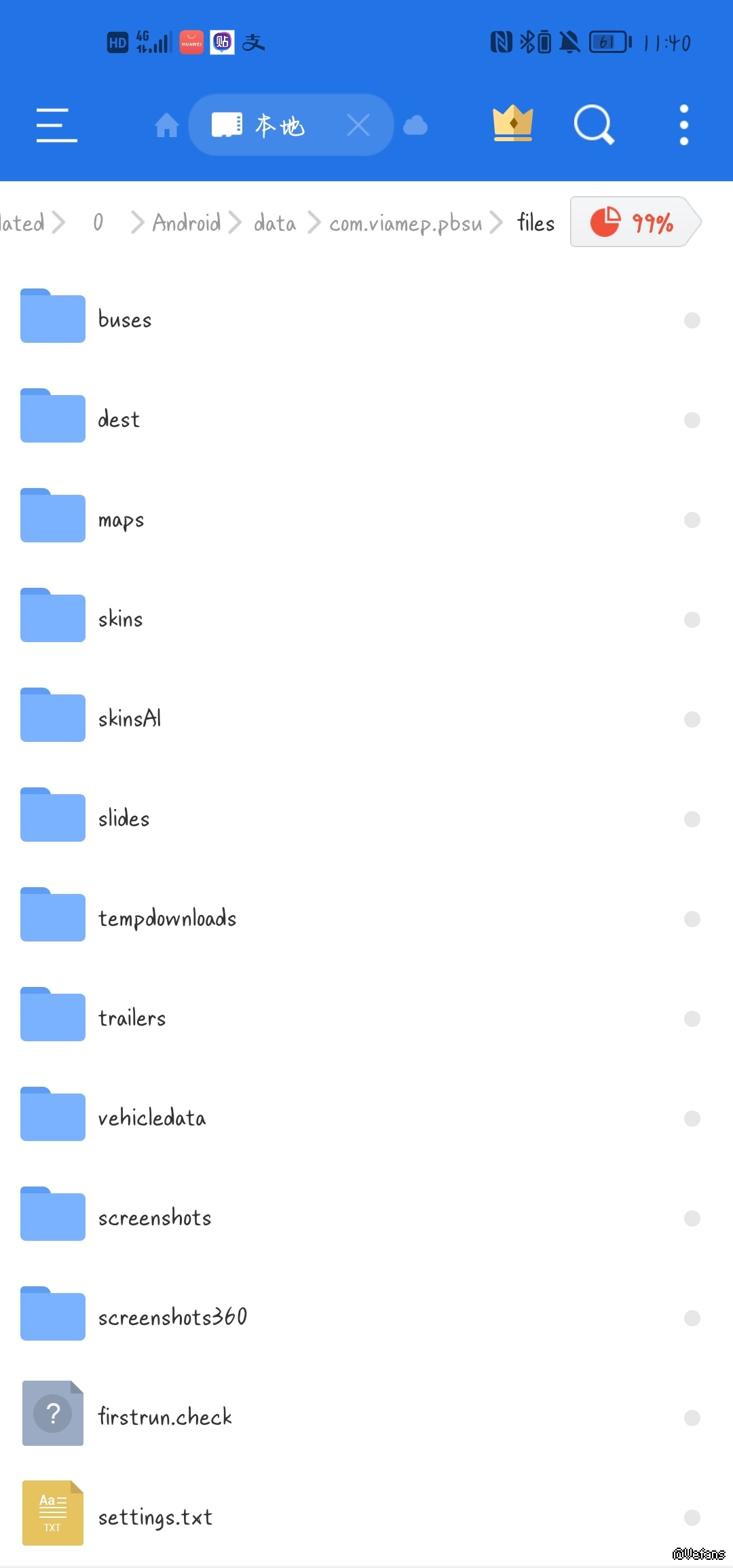The height and width of the screenshot is (1568, 733).
Task: Open the overflow menu
Action: (x=683, y=125)
